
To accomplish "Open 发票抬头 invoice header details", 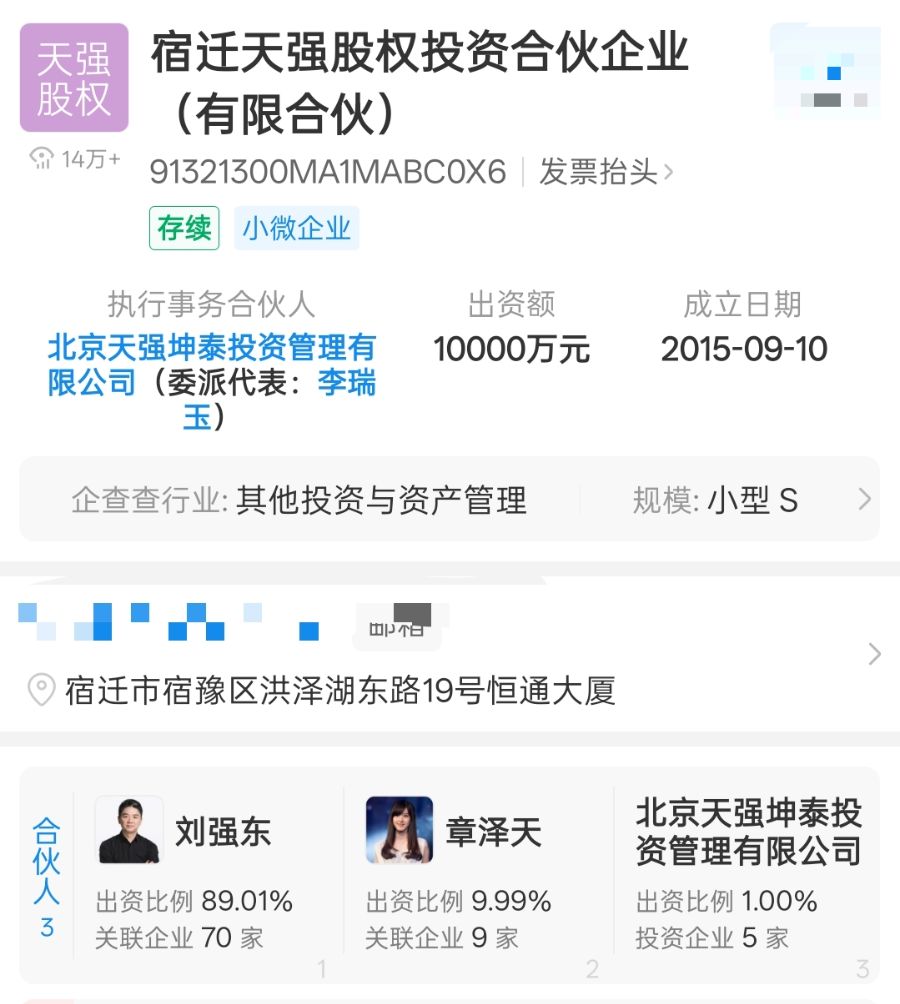I will pos(606,172).
